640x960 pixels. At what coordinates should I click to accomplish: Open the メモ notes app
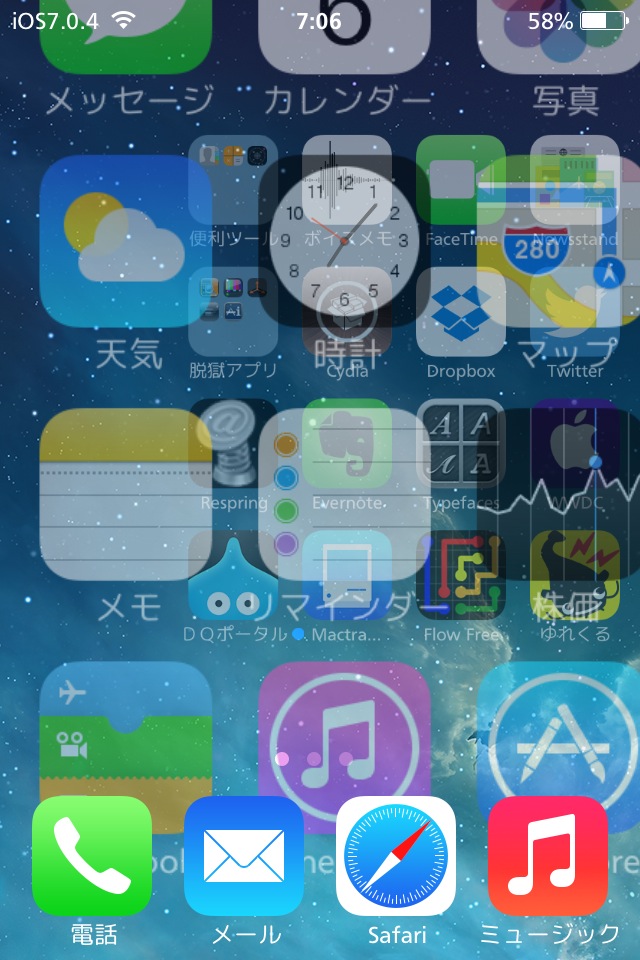(125, 495)
